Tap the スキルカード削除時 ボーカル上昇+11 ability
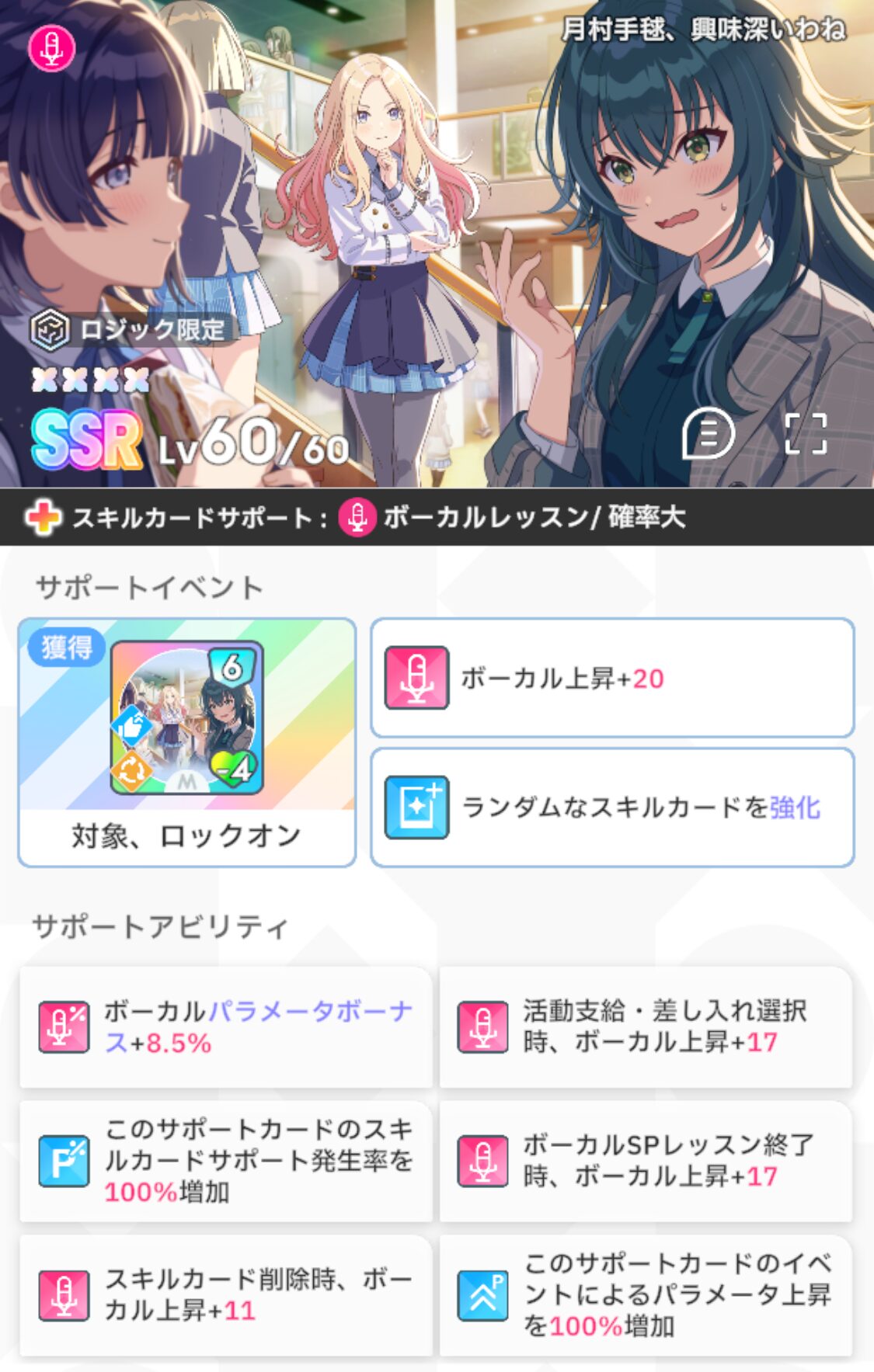 pos(225,1295)
